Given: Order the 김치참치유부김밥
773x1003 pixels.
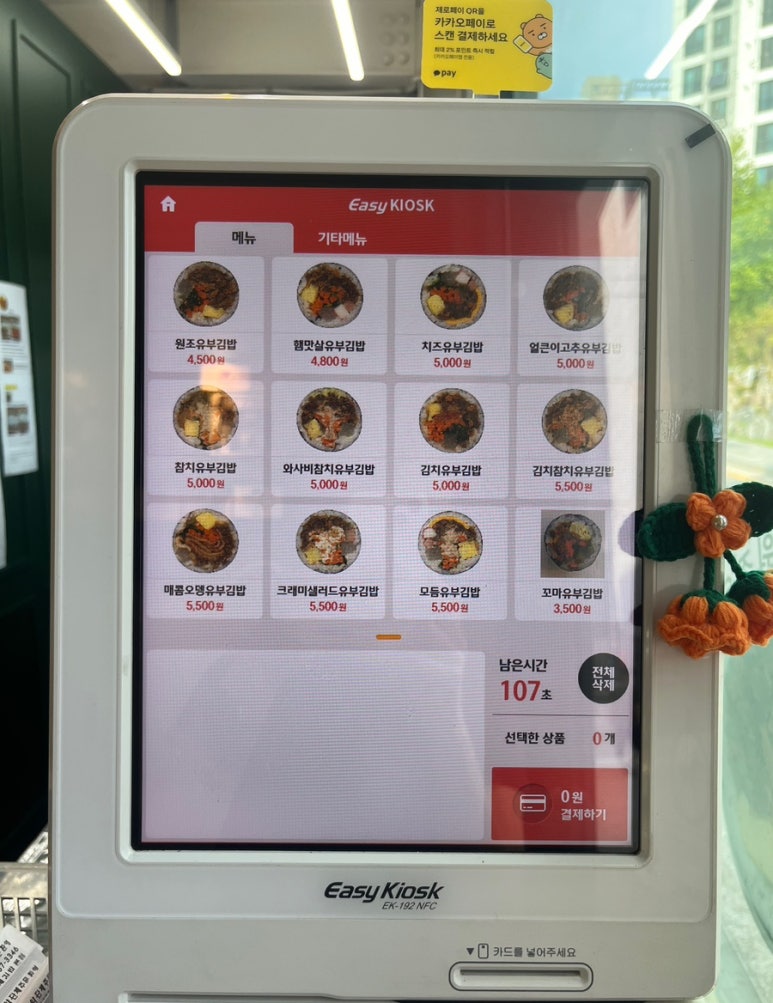Looking at the screenshot, I should 574,437.
